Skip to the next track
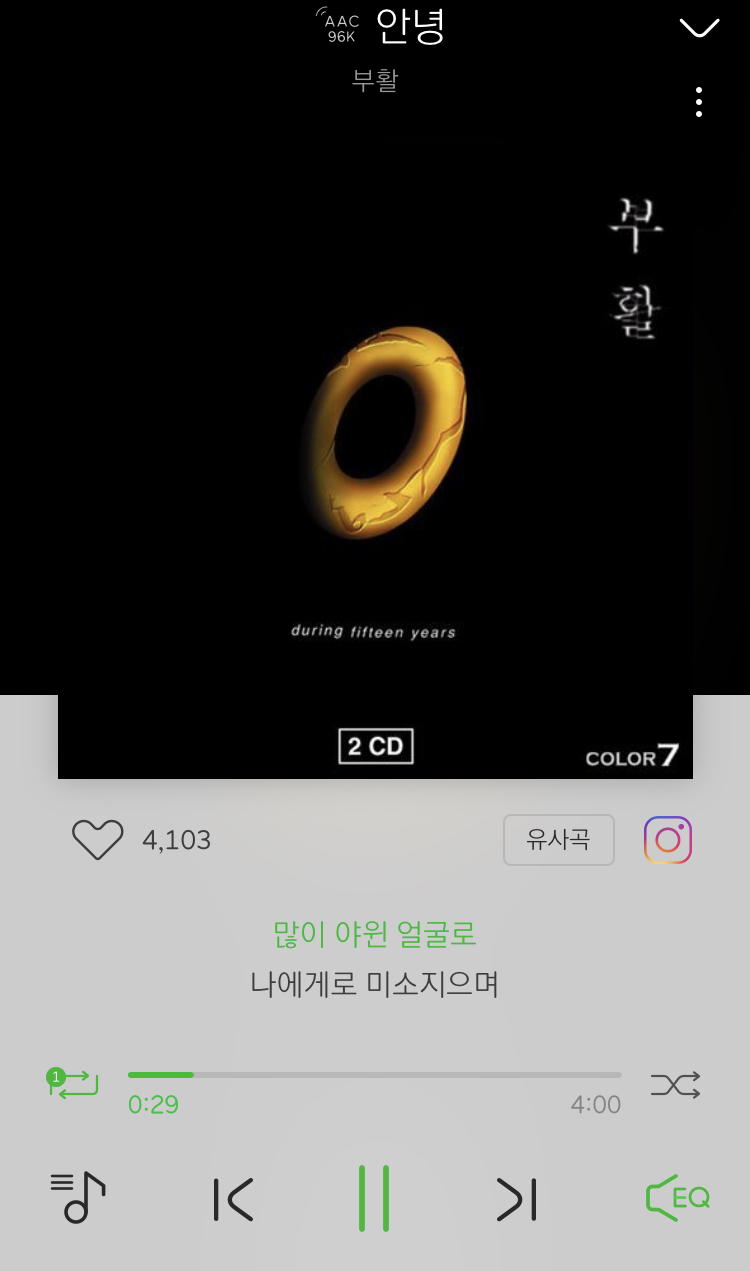 516,1199
